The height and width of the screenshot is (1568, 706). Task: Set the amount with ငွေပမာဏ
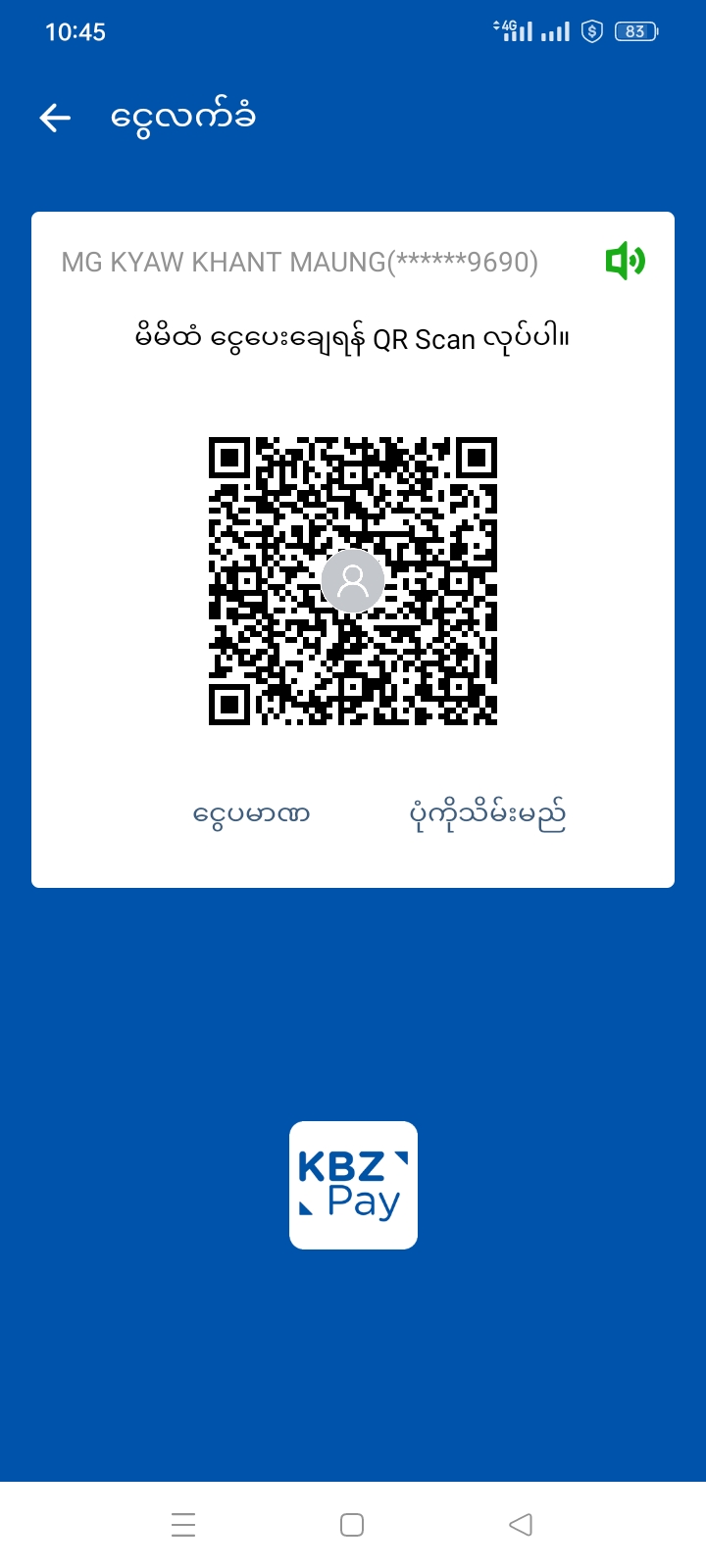point(252,814)
